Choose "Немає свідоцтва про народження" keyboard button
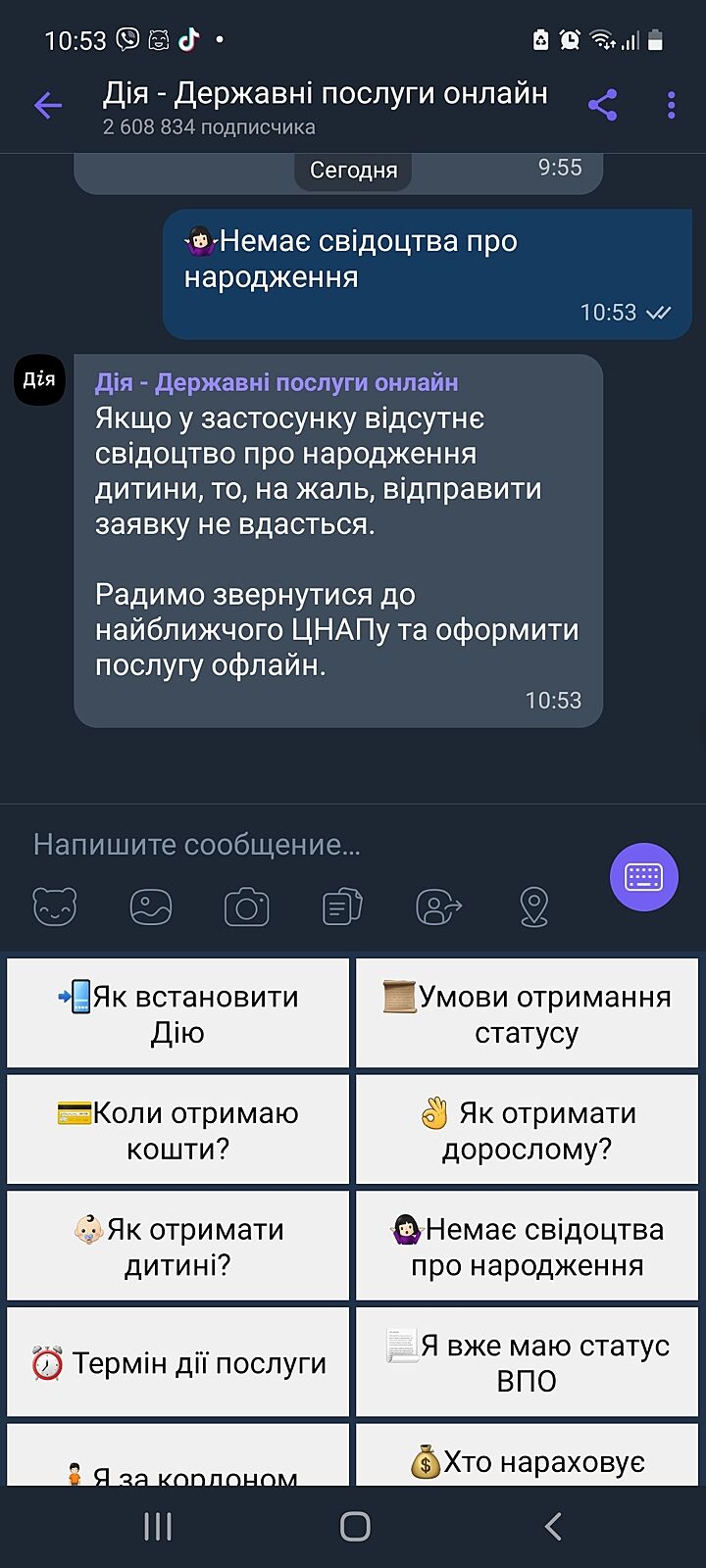The image size is (706, 1568). tap(527, 1246)
